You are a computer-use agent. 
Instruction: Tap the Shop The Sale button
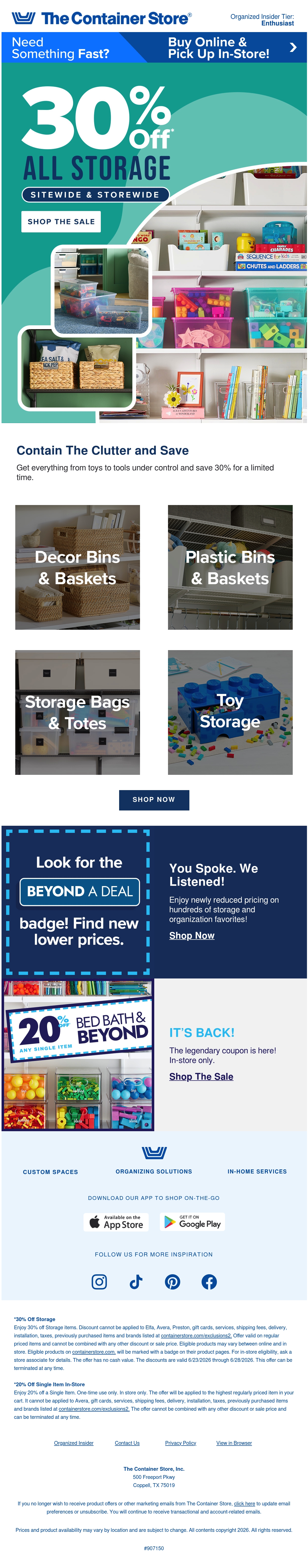click(x=61, y=221)
